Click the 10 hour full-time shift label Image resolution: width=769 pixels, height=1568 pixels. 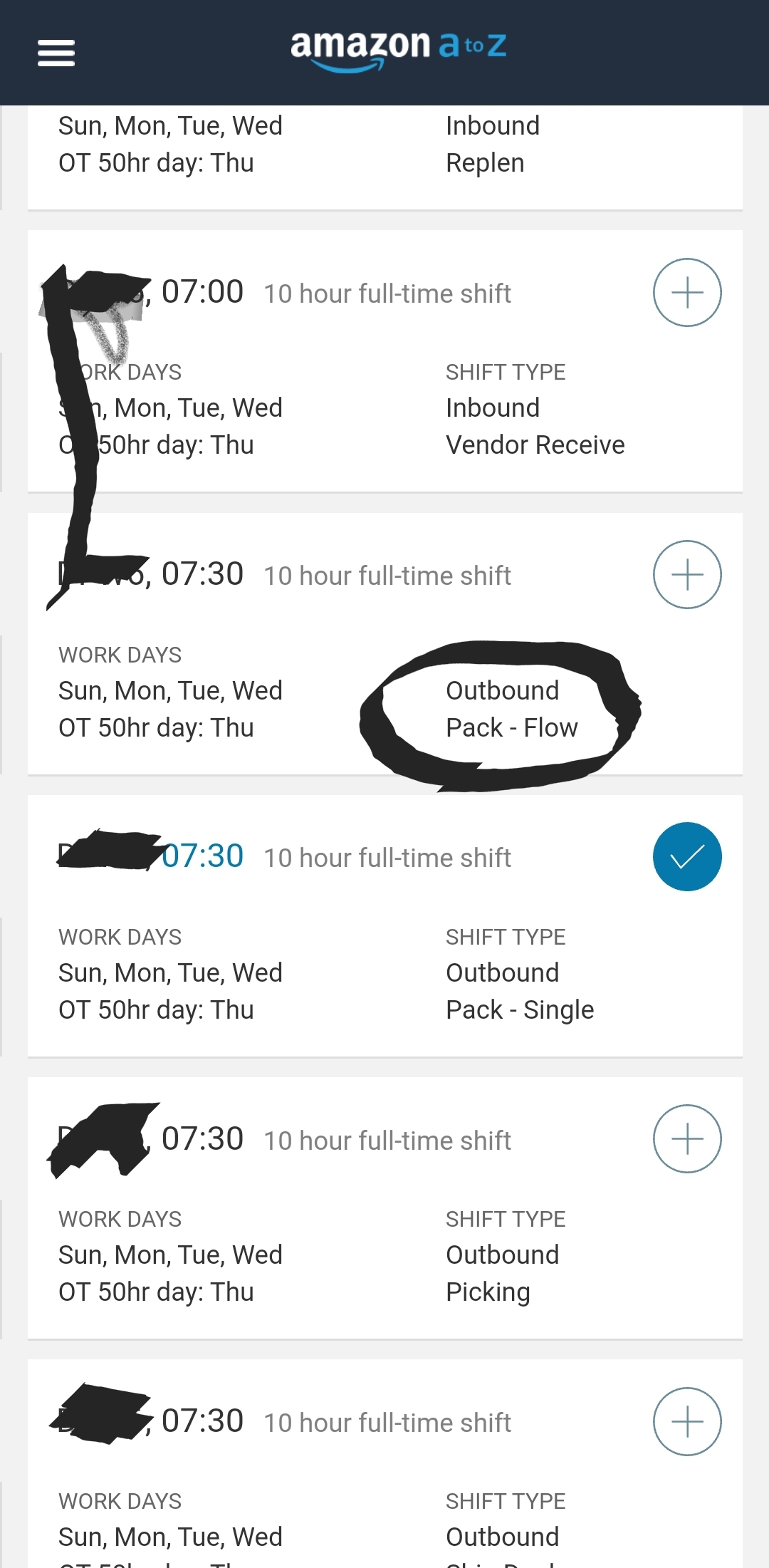coord(387,293)
